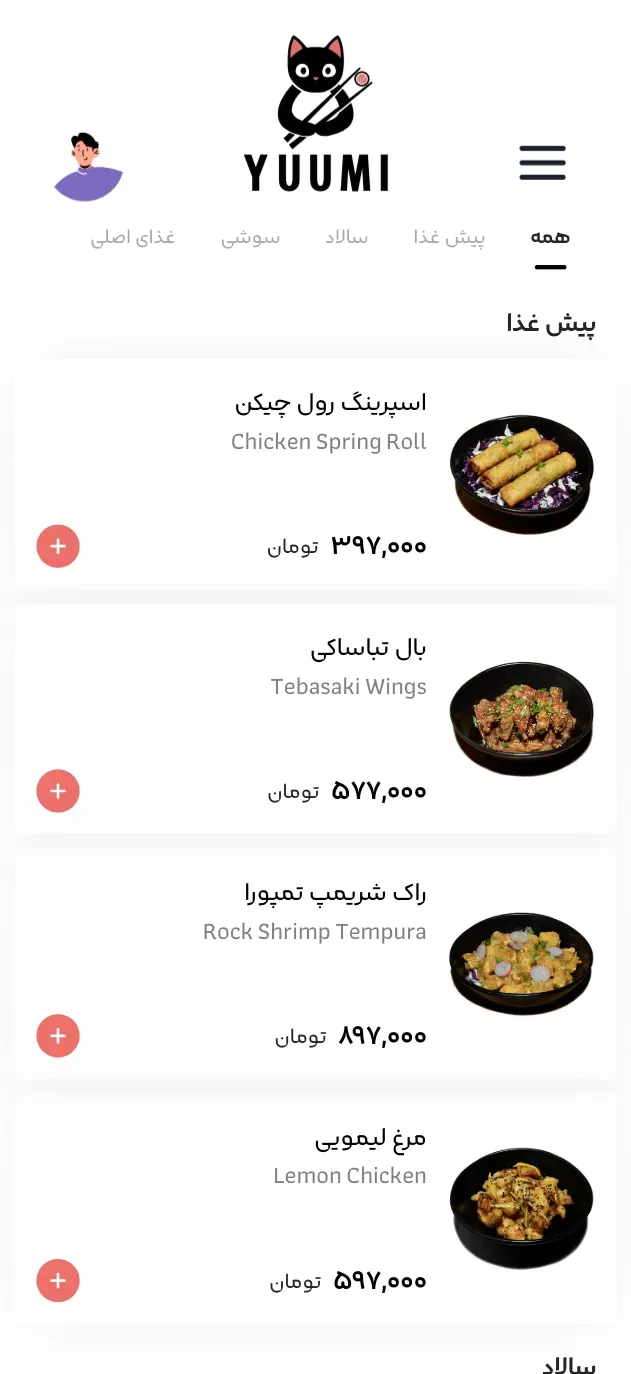Open the Tebasaki Wings card
Screen dimensions: 631x1374
tap(315, 719)
